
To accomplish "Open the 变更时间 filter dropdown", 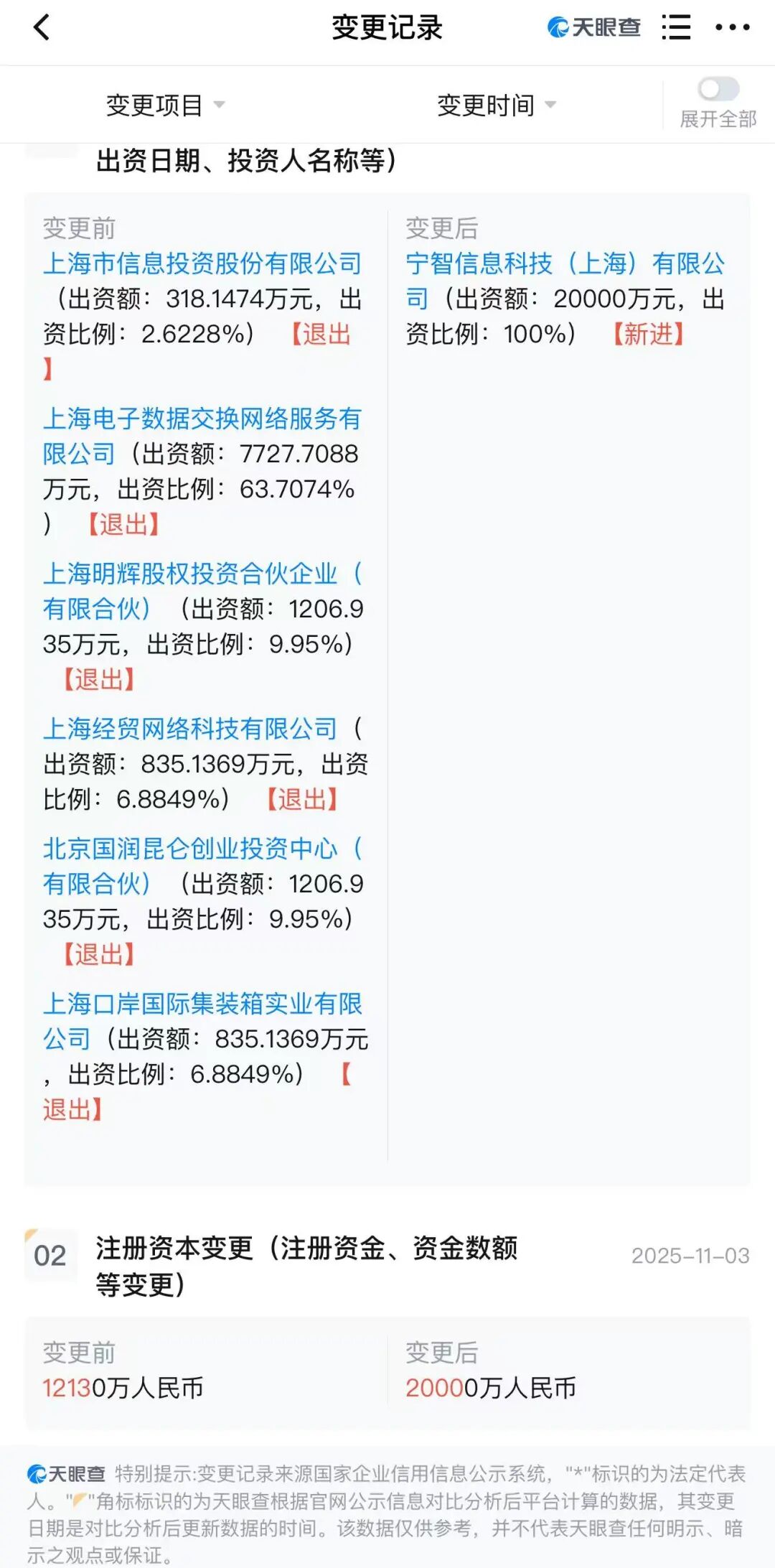I will point(496,105).
